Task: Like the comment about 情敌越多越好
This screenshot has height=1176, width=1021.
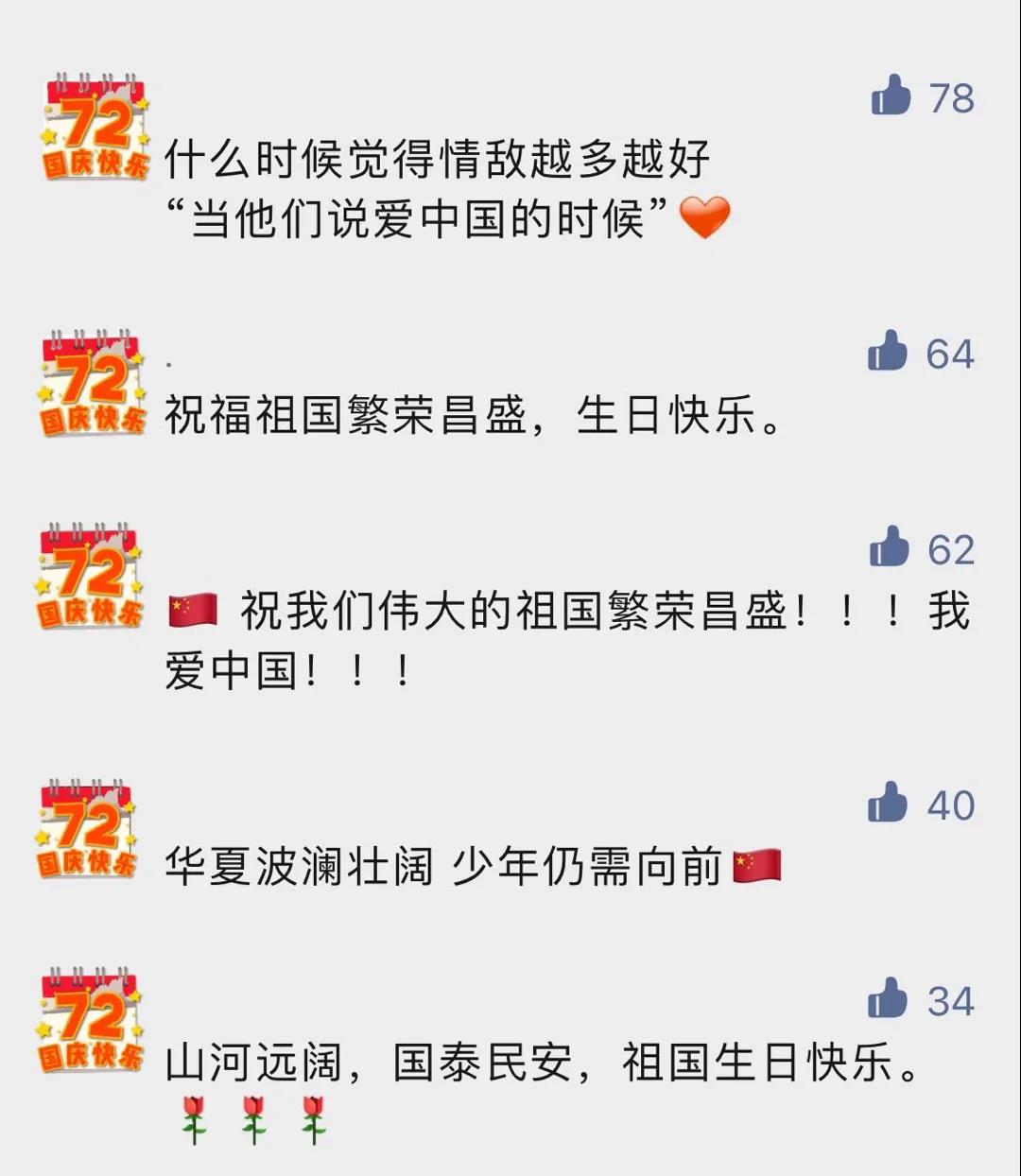Action: coord(891,95)
